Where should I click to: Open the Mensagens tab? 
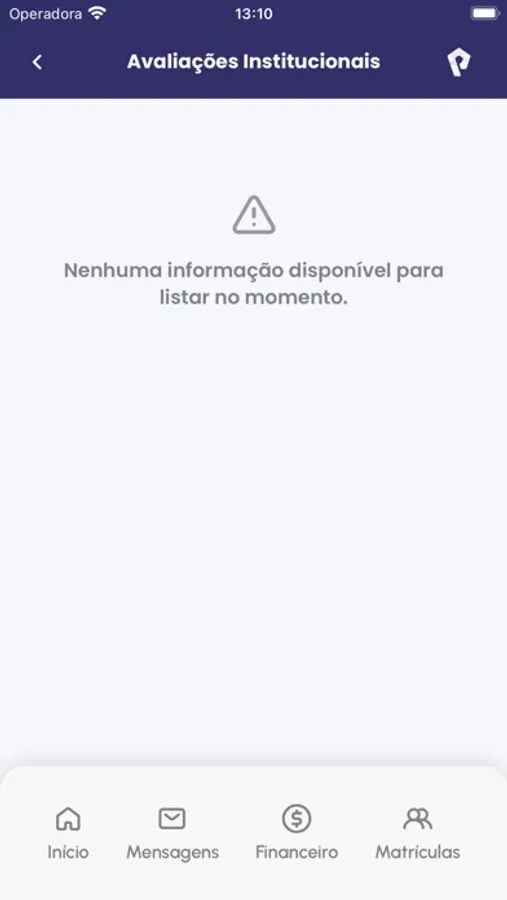point(172,833)
